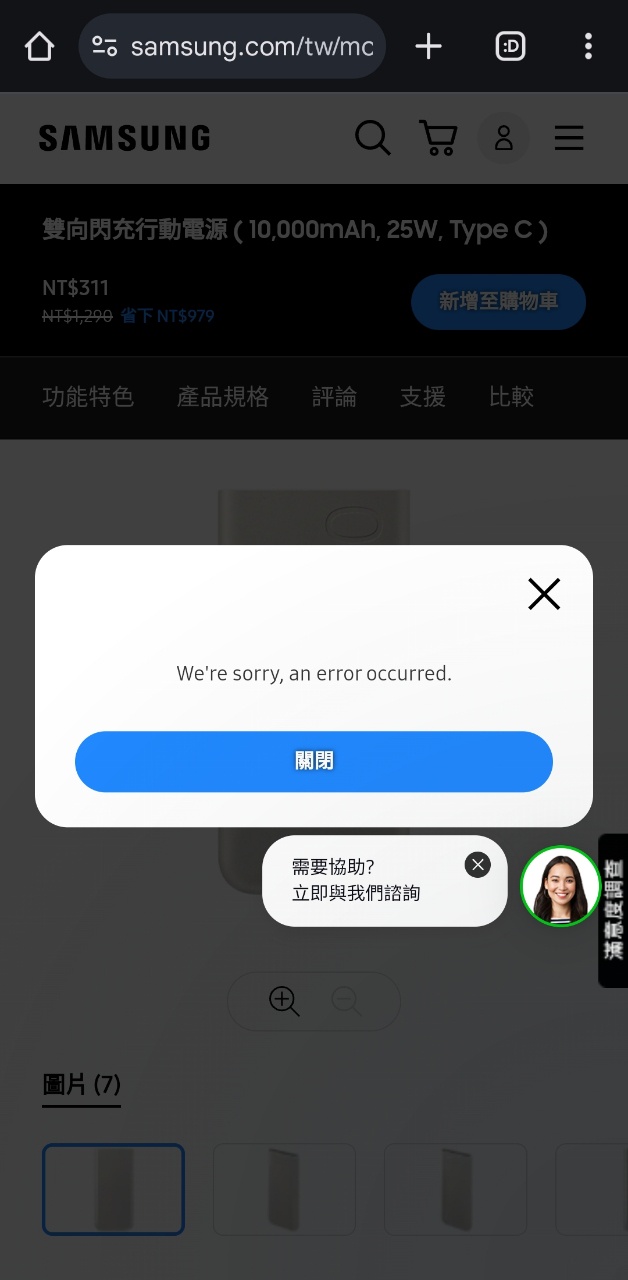Image resolution: width=628 pixels, height=1280 pixels.
Task: Switch to the 支援 tab
Action: (422, 397)
